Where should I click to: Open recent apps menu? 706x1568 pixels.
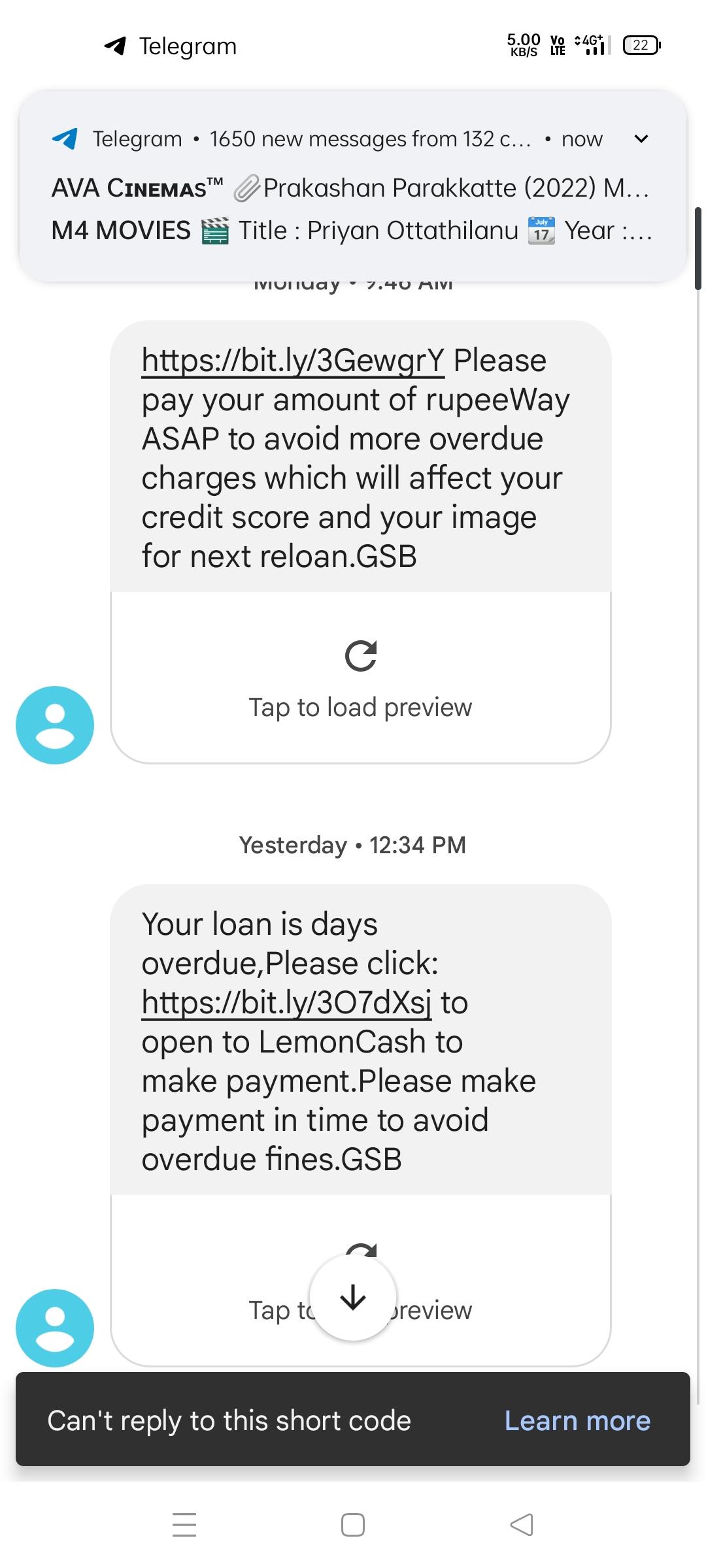coord(184,1525)
